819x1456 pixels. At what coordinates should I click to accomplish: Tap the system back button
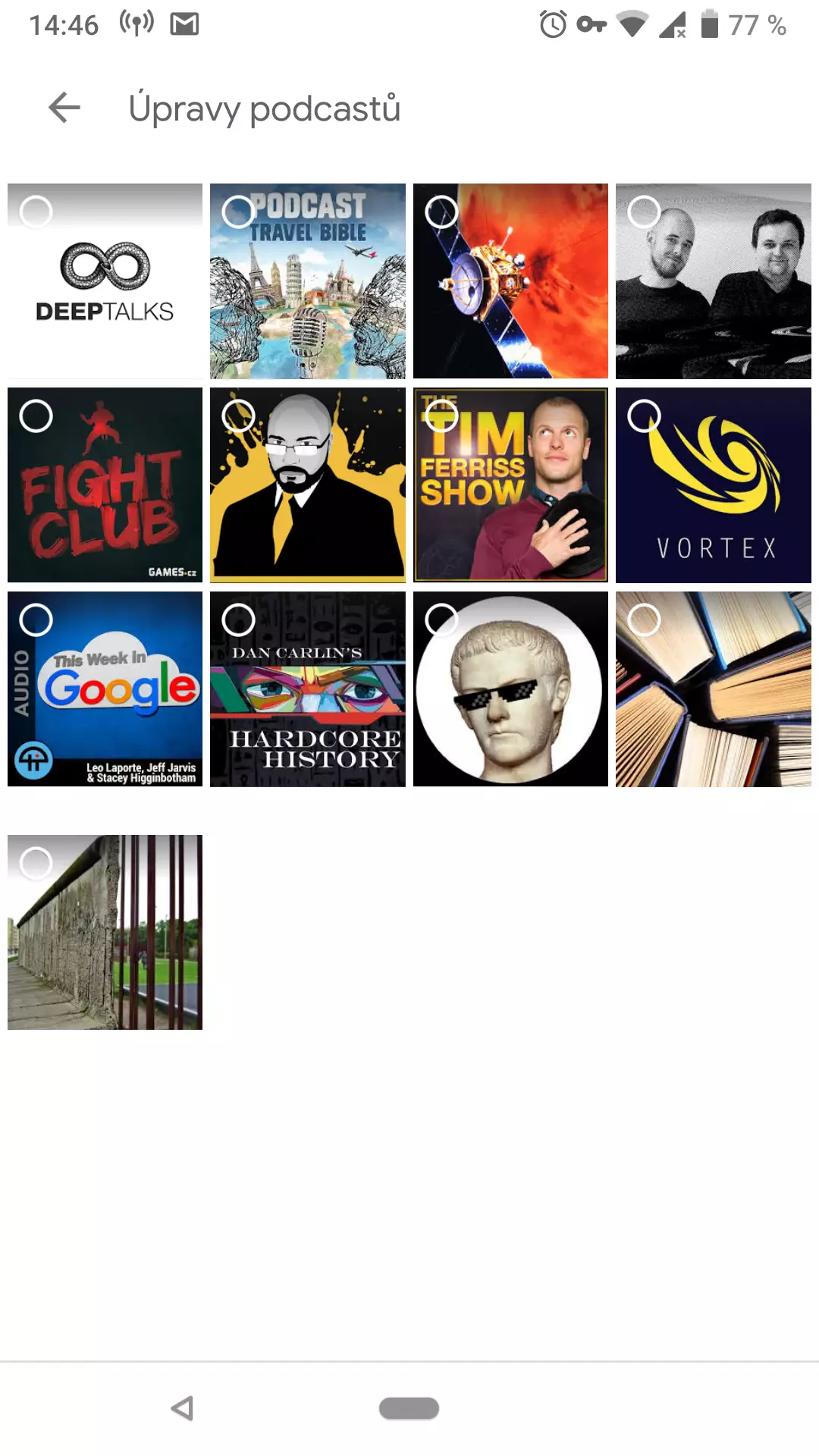[183, 1408]
